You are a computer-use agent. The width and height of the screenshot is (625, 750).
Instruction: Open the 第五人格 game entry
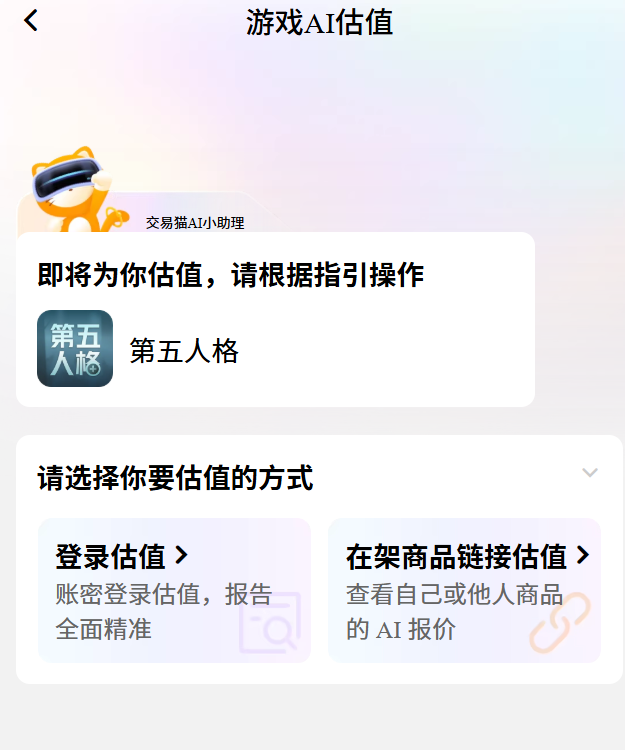click(x=138, y=350)
